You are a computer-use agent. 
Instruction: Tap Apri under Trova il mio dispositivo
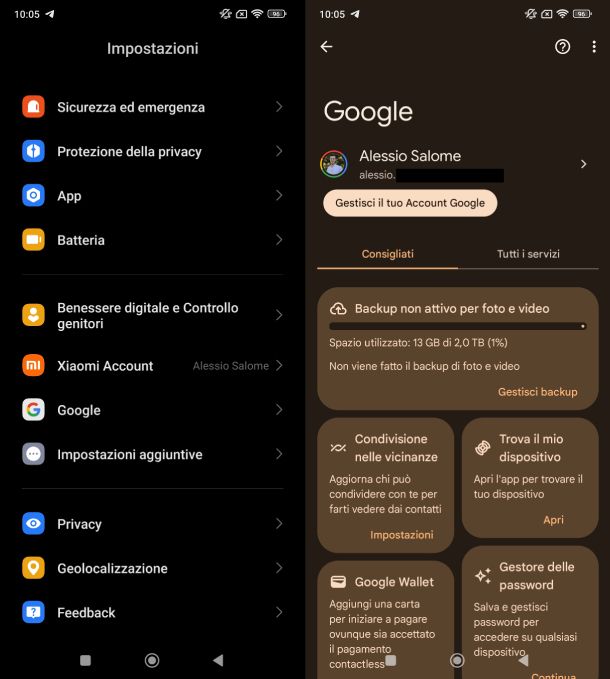point(553,520)
